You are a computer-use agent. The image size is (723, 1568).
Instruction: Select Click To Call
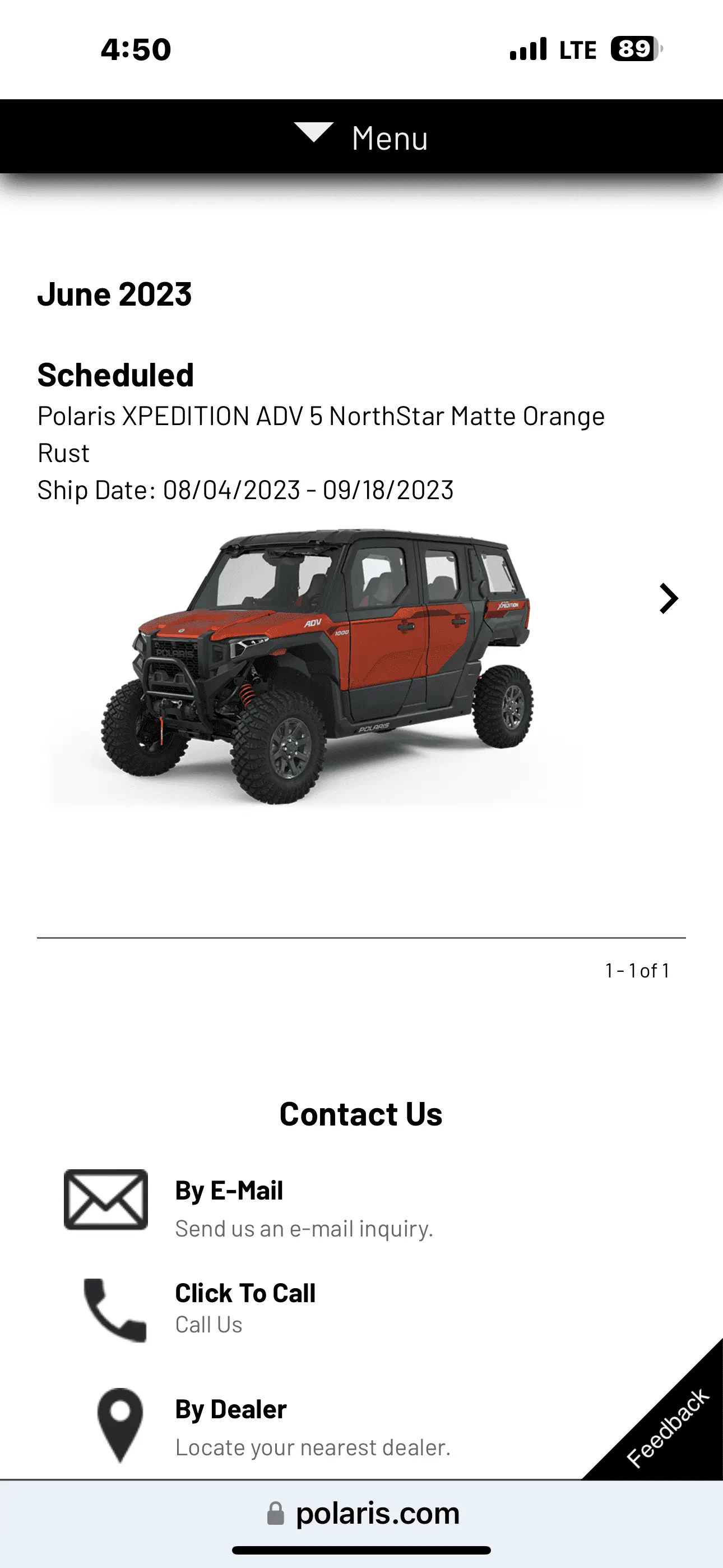coord(245,1293)
